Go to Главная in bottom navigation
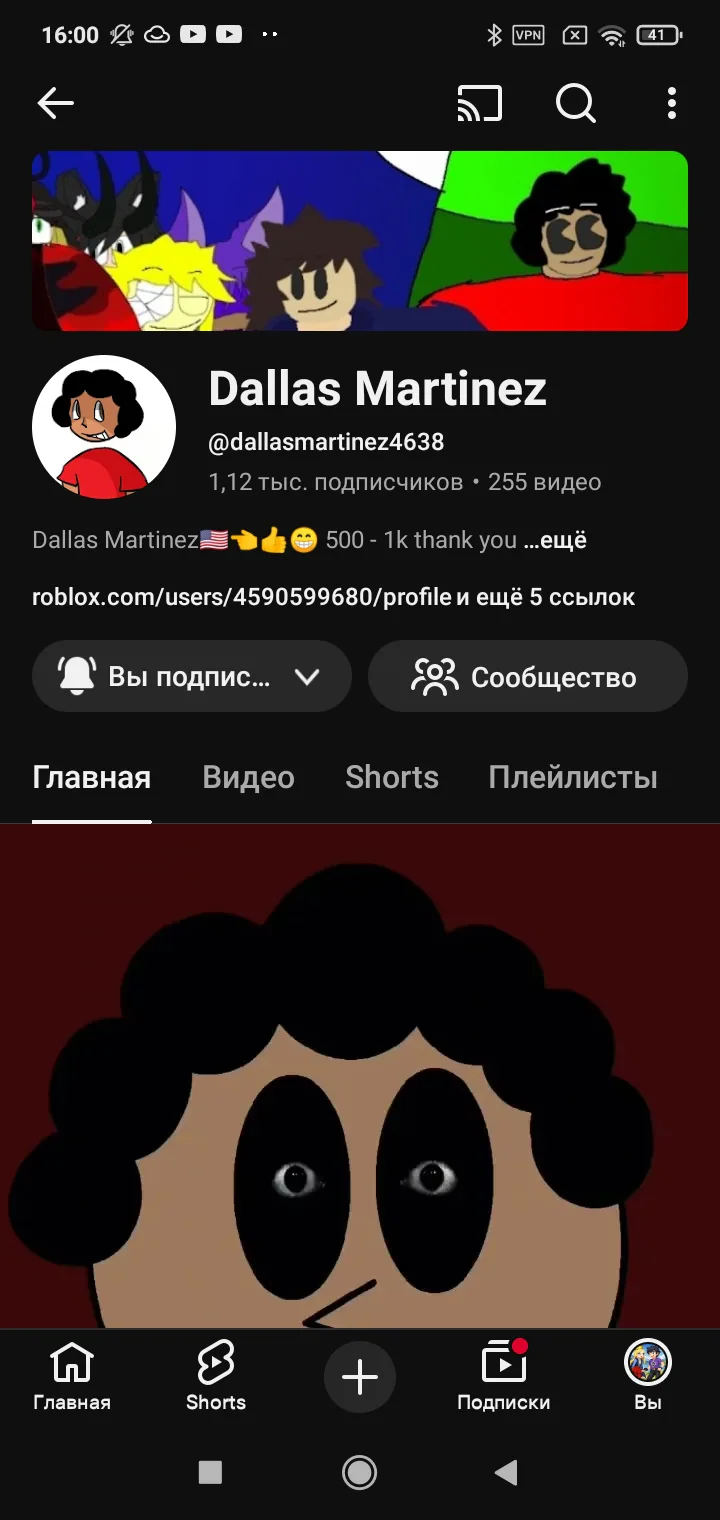 [72, 1376]
